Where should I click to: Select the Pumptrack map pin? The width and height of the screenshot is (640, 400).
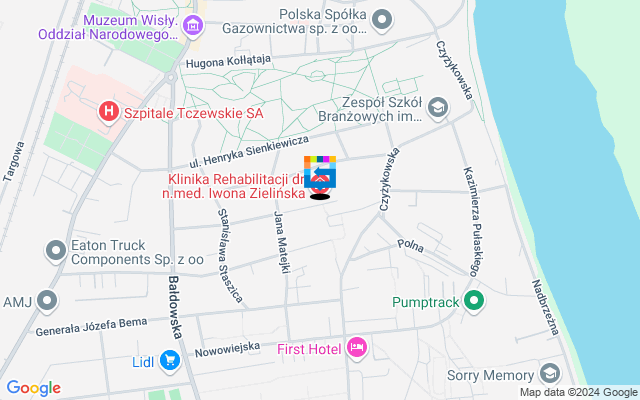tap(474, 299)
